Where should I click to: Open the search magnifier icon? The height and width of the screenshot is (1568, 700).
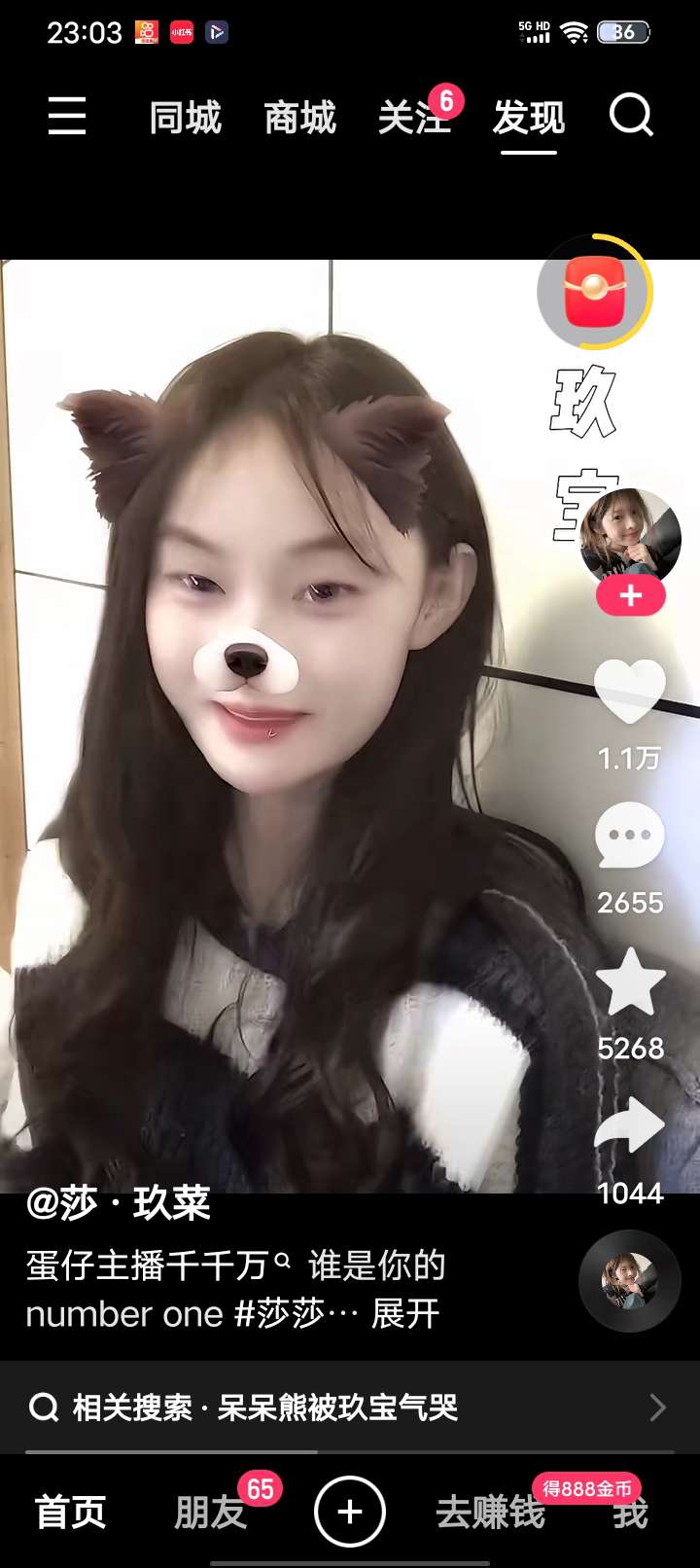(631, 116)
